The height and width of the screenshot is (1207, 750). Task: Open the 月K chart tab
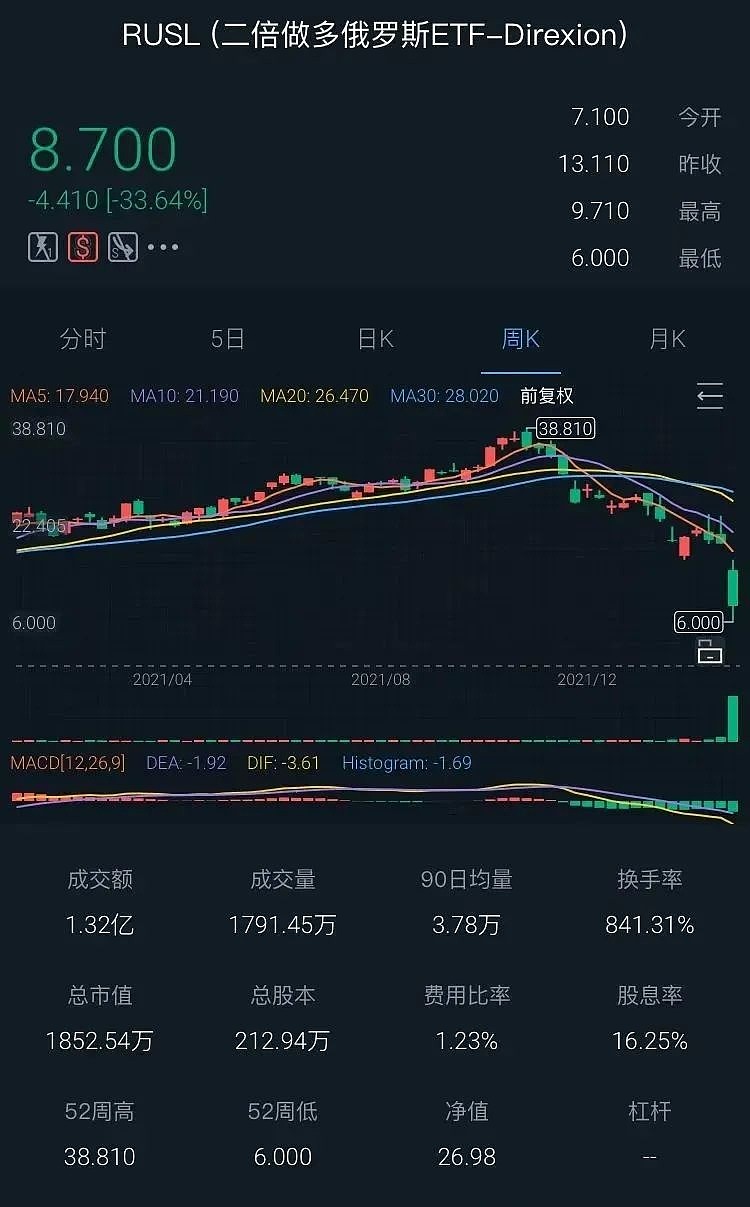click(x=667, y=339)
